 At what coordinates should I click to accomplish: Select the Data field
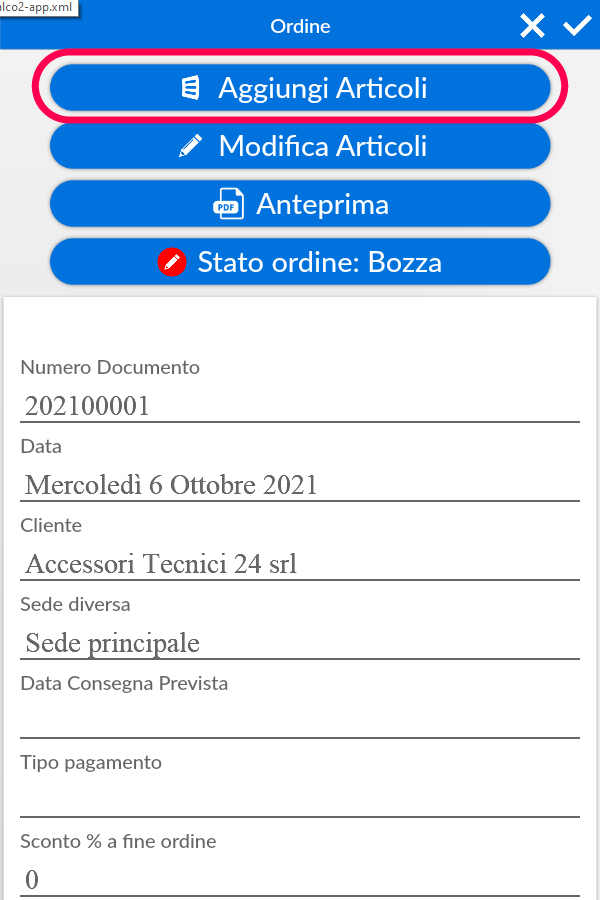300,485
